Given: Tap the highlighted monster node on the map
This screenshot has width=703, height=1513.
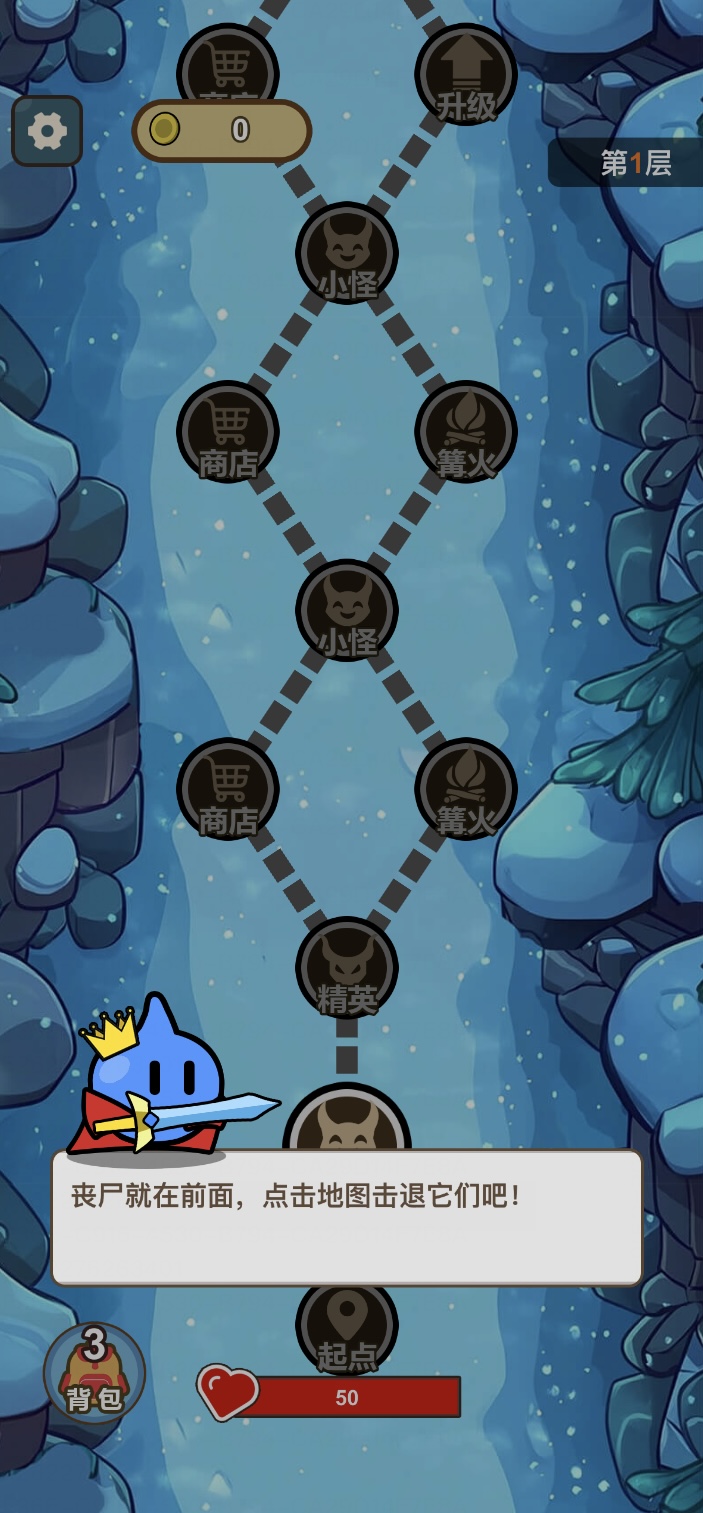Looking at the screenshot, I should 347,1120.
